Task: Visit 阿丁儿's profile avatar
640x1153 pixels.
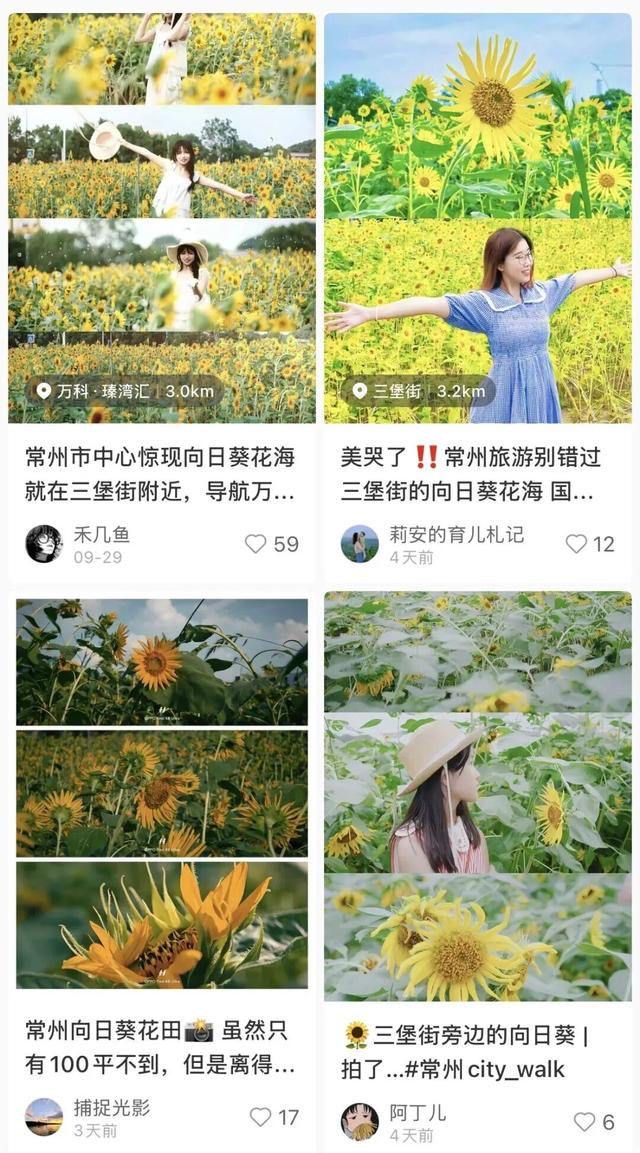Action: click(x=360, y=1122)
